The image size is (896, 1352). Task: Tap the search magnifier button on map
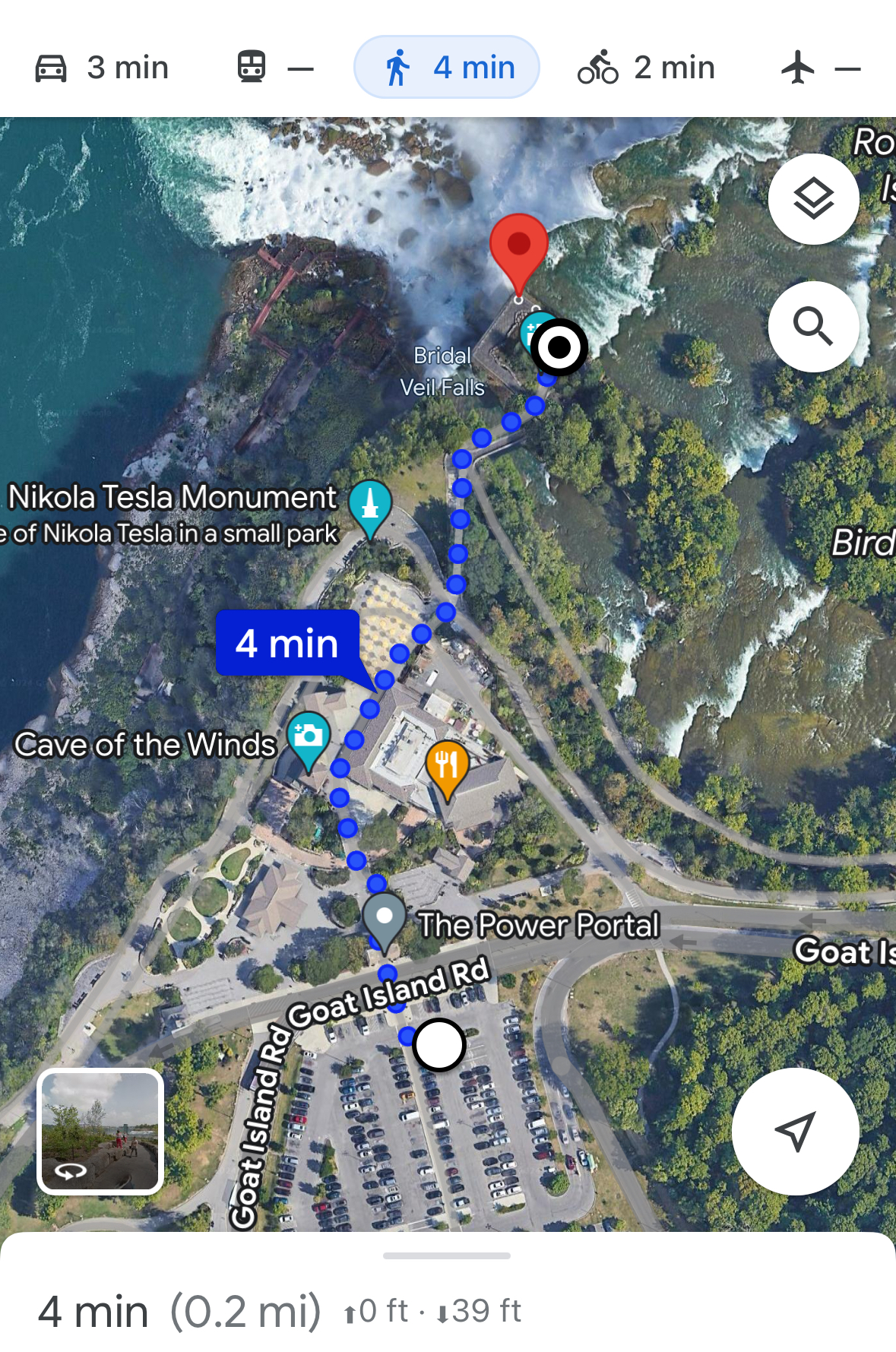[813, 327]
